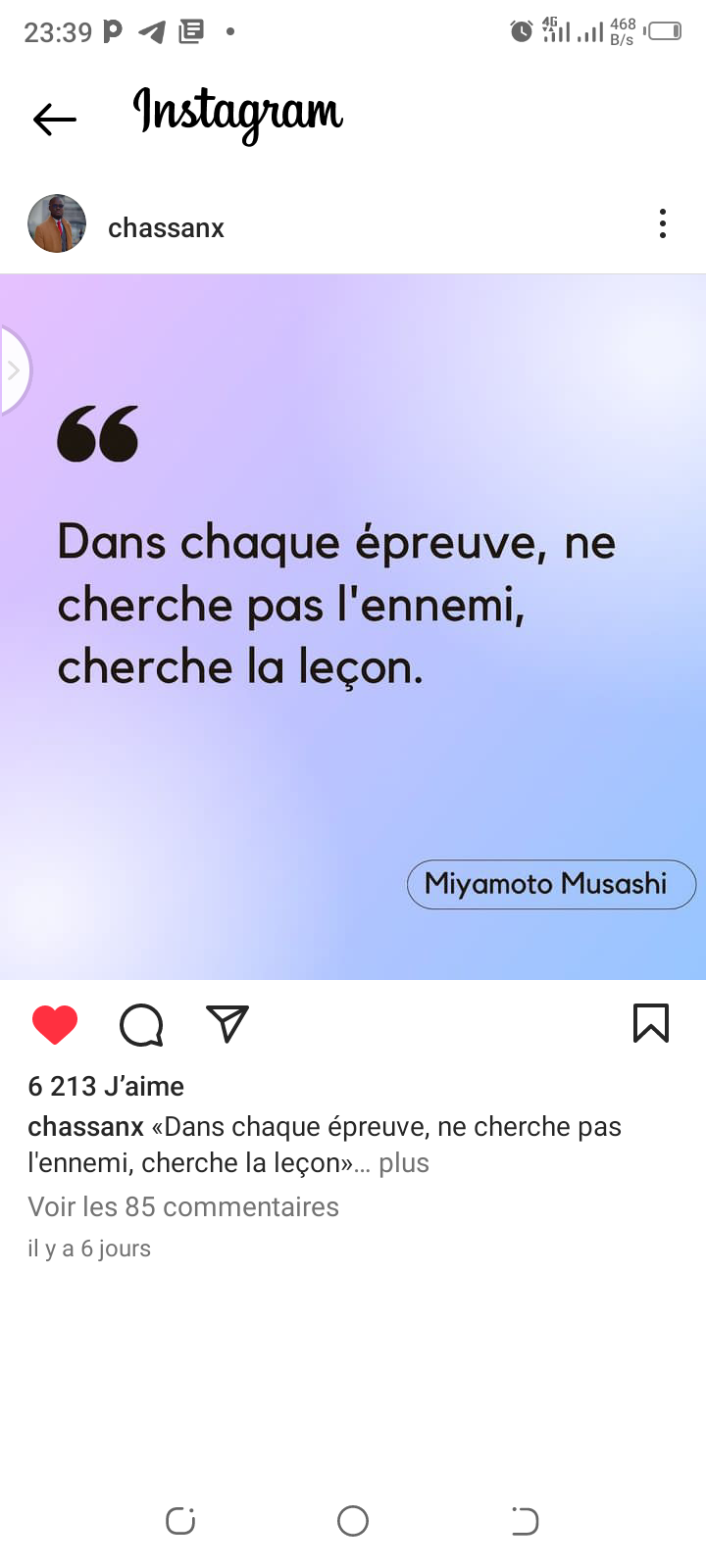Viewport: 706px width, 1568px height.
Task: Tap the side handle arrow on the left edge
Action: click(14, 370)
